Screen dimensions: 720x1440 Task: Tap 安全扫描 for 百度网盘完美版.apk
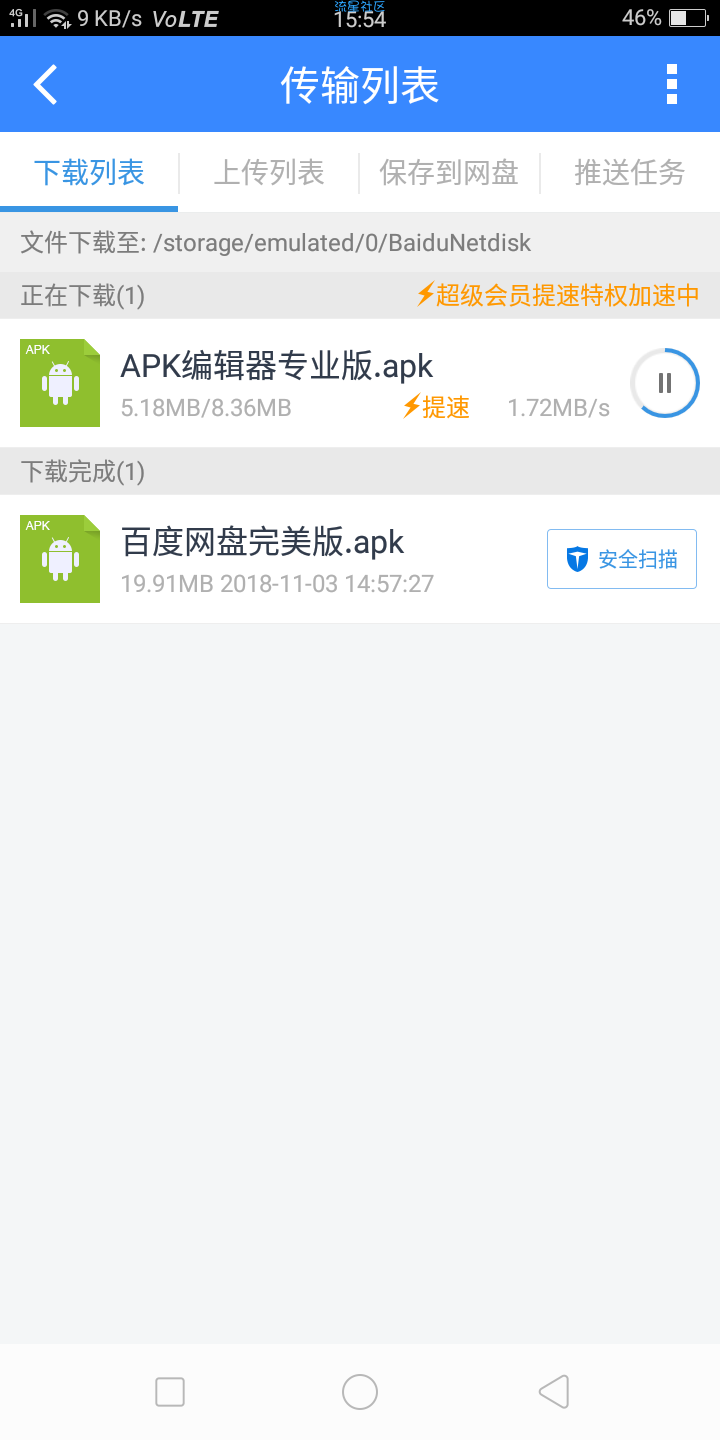(622, 559)
